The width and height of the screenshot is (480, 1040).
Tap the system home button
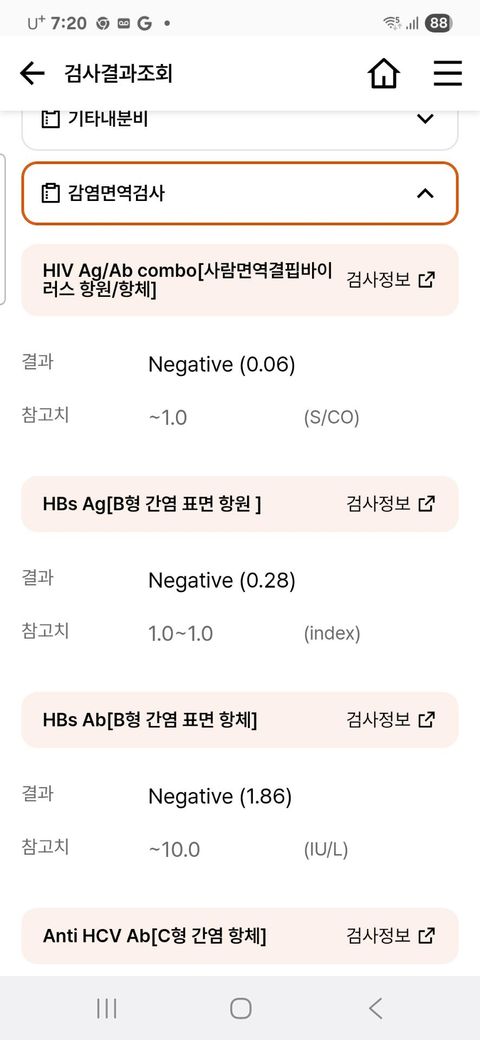(x=241, y=1009)
